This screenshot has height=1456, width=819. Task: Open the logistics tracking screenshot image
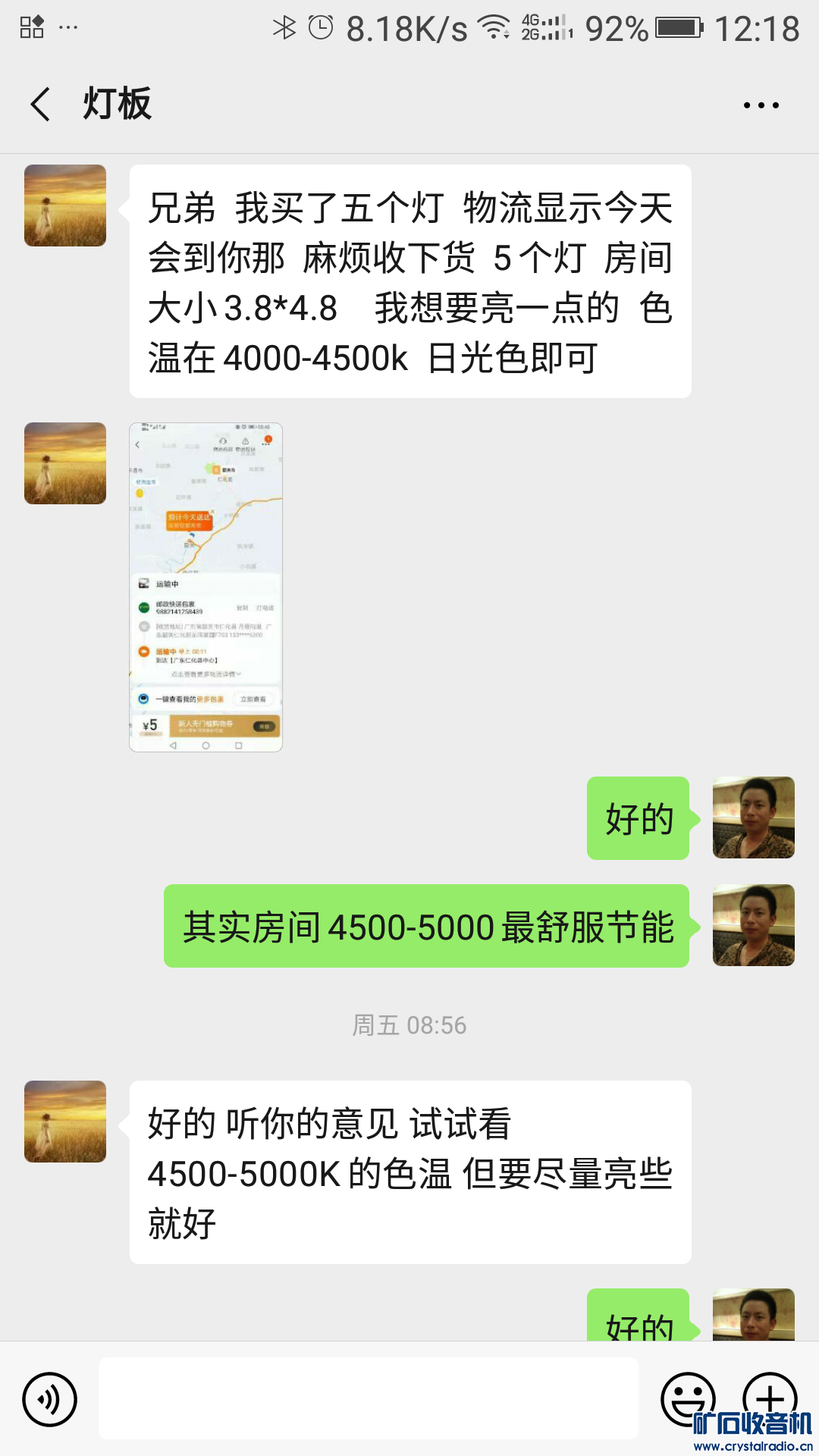tap(206, 587)
